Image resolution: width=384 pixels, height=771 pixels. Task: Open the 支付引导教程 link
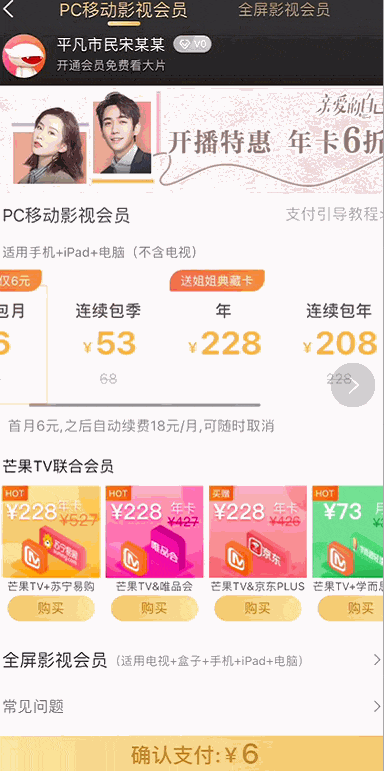(x=334, y=214)
